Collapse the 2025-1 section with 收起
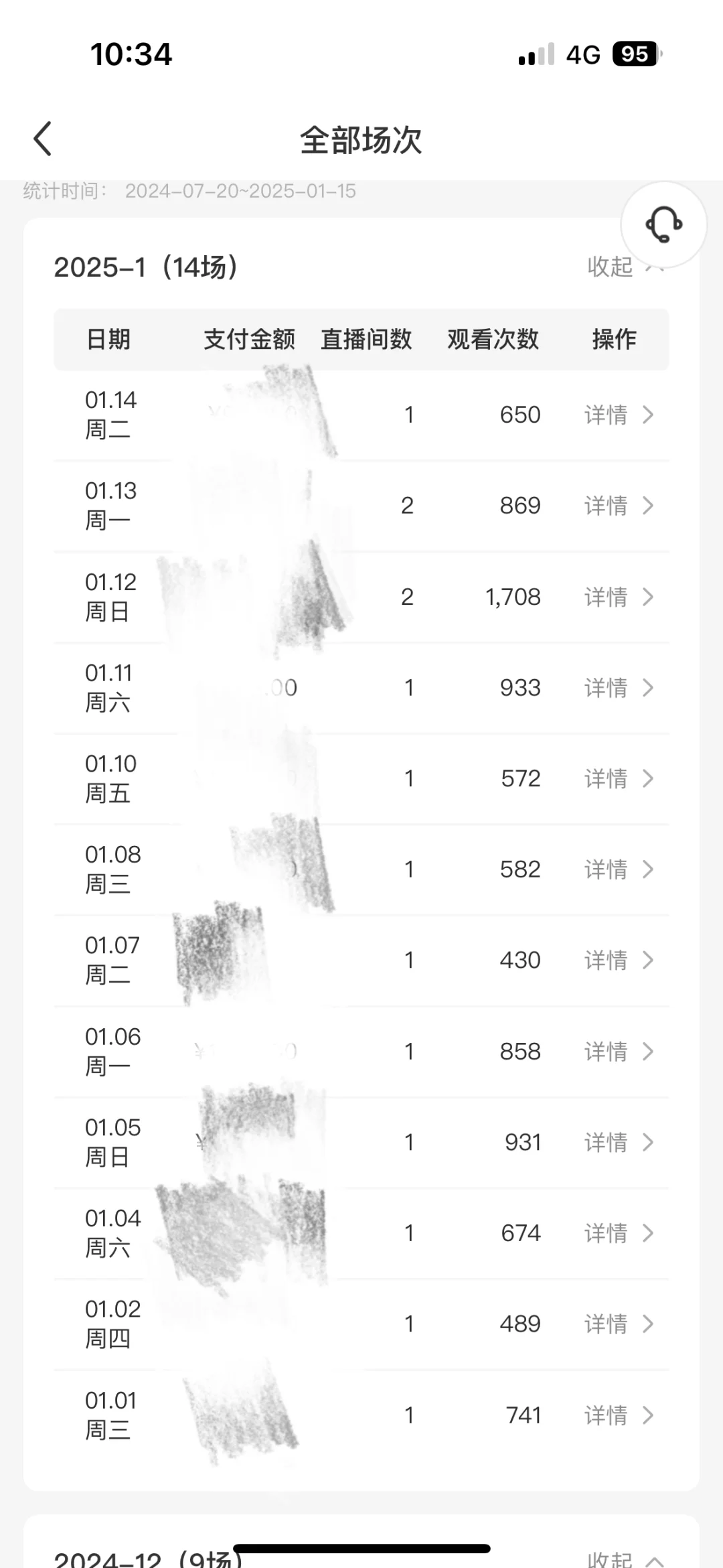The image size is (723, 1568). coord(611,267)
